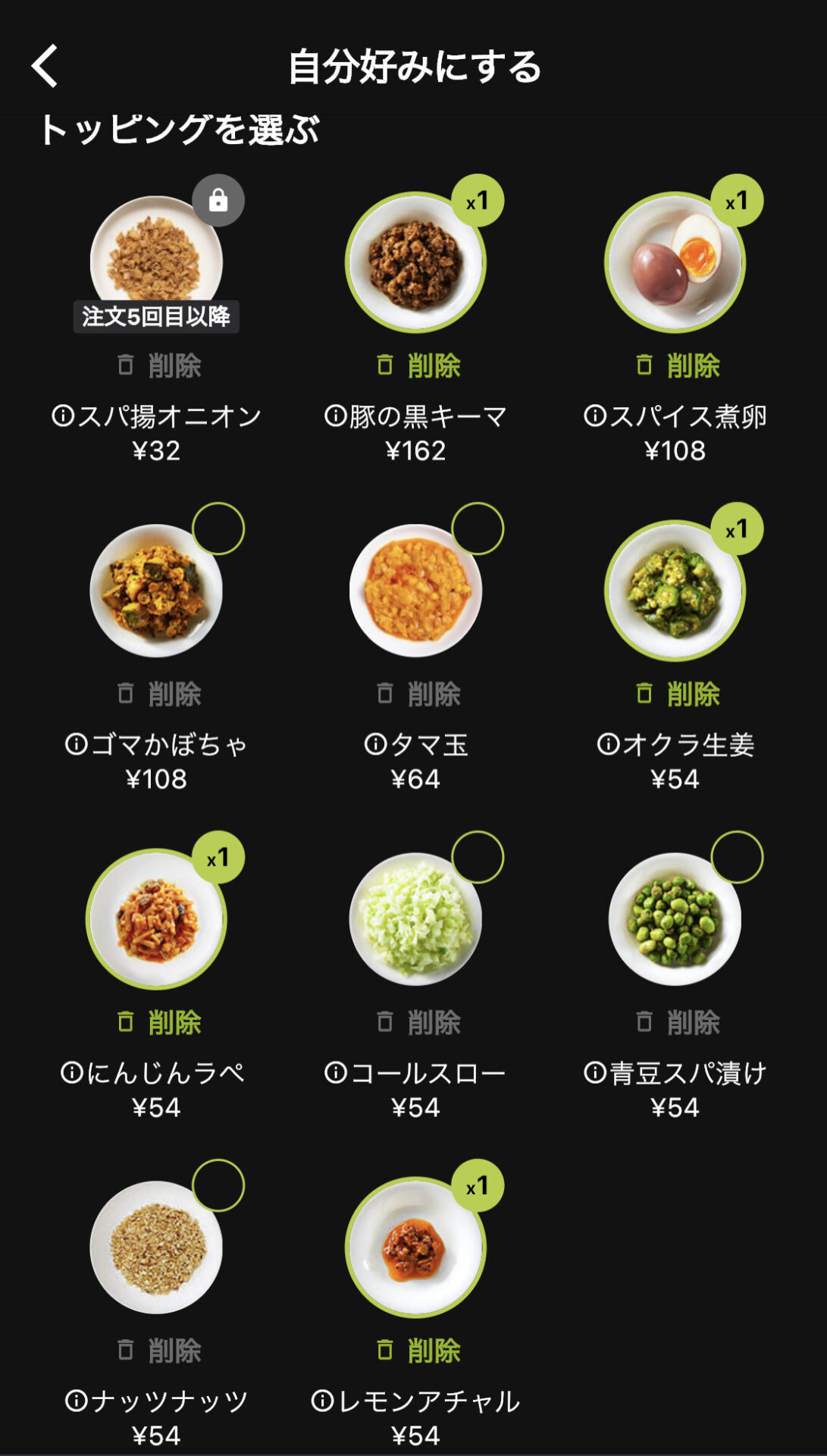Screen dimensions: 827x1456
Task: Add タマ玉 topping
Action: (415, 590)
